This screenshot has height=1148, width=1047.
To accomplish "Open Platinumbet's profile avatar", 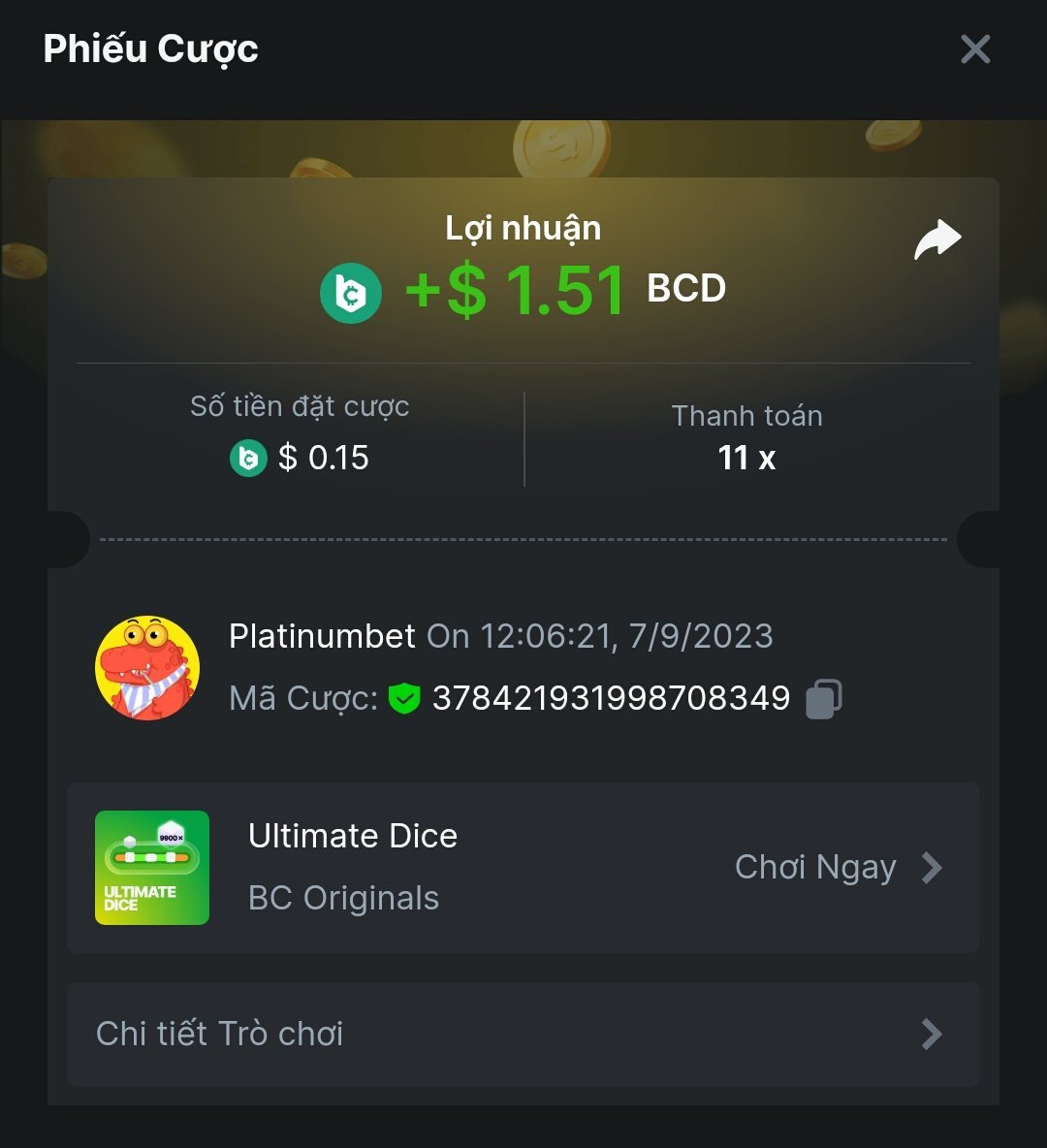I will click(x=147, y=667).
